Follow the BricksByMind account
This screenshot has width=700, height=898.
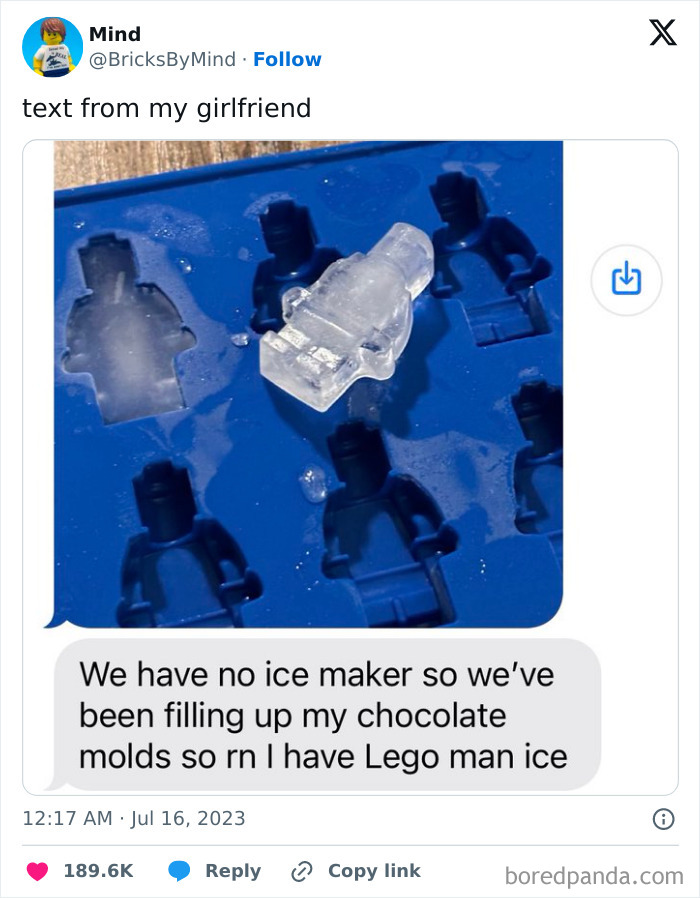coord(287,60)
